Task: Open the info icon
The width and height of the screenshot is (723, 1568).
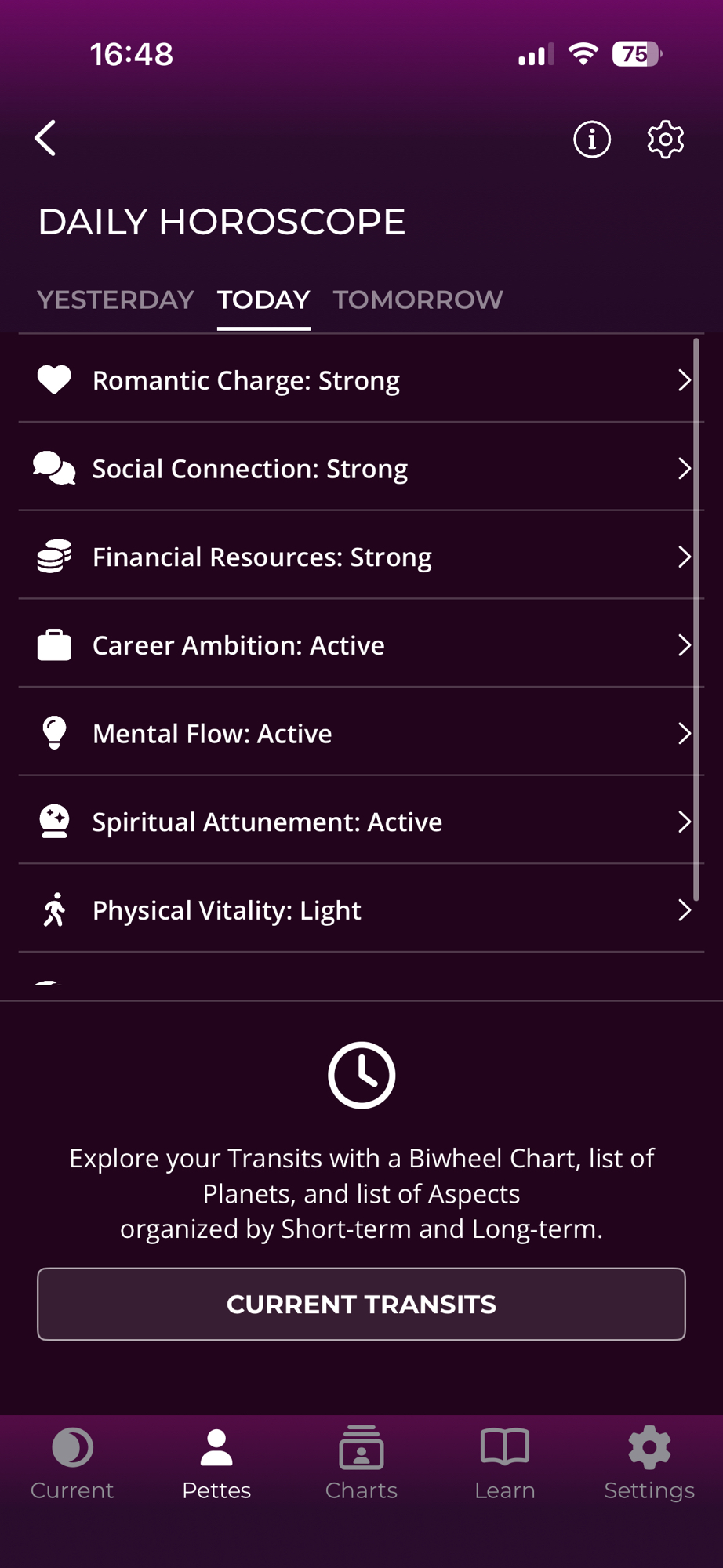Action: click(x=591, y=140)
